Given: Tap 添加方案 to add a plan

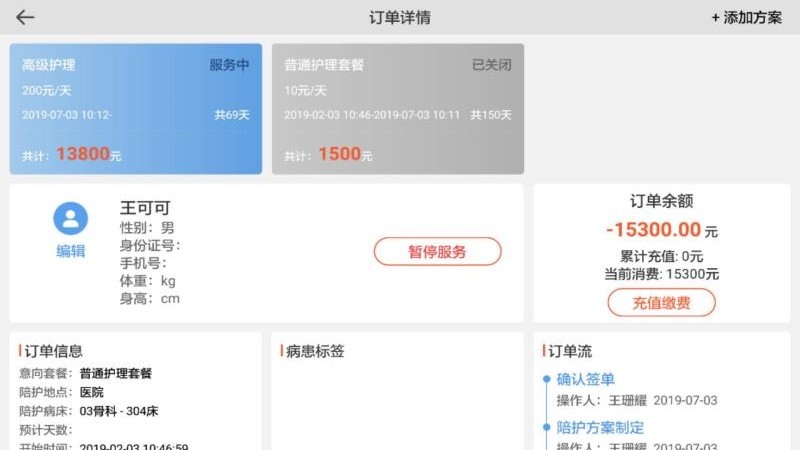Looking at the screenshot, I should click(x=746, y=18).
